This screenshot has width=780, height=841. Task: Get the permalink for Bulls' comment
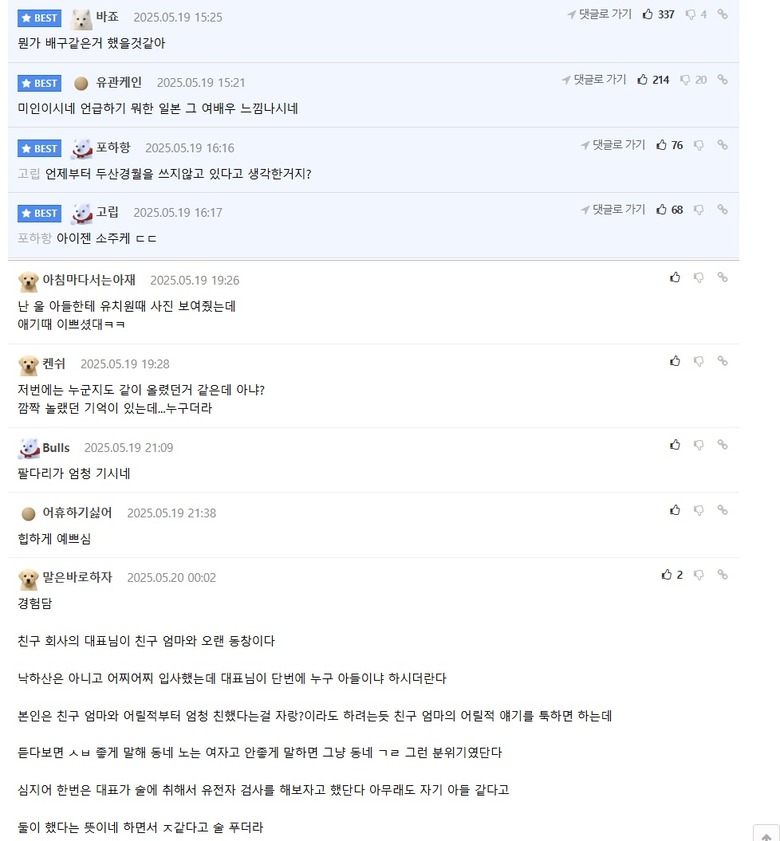722,444
